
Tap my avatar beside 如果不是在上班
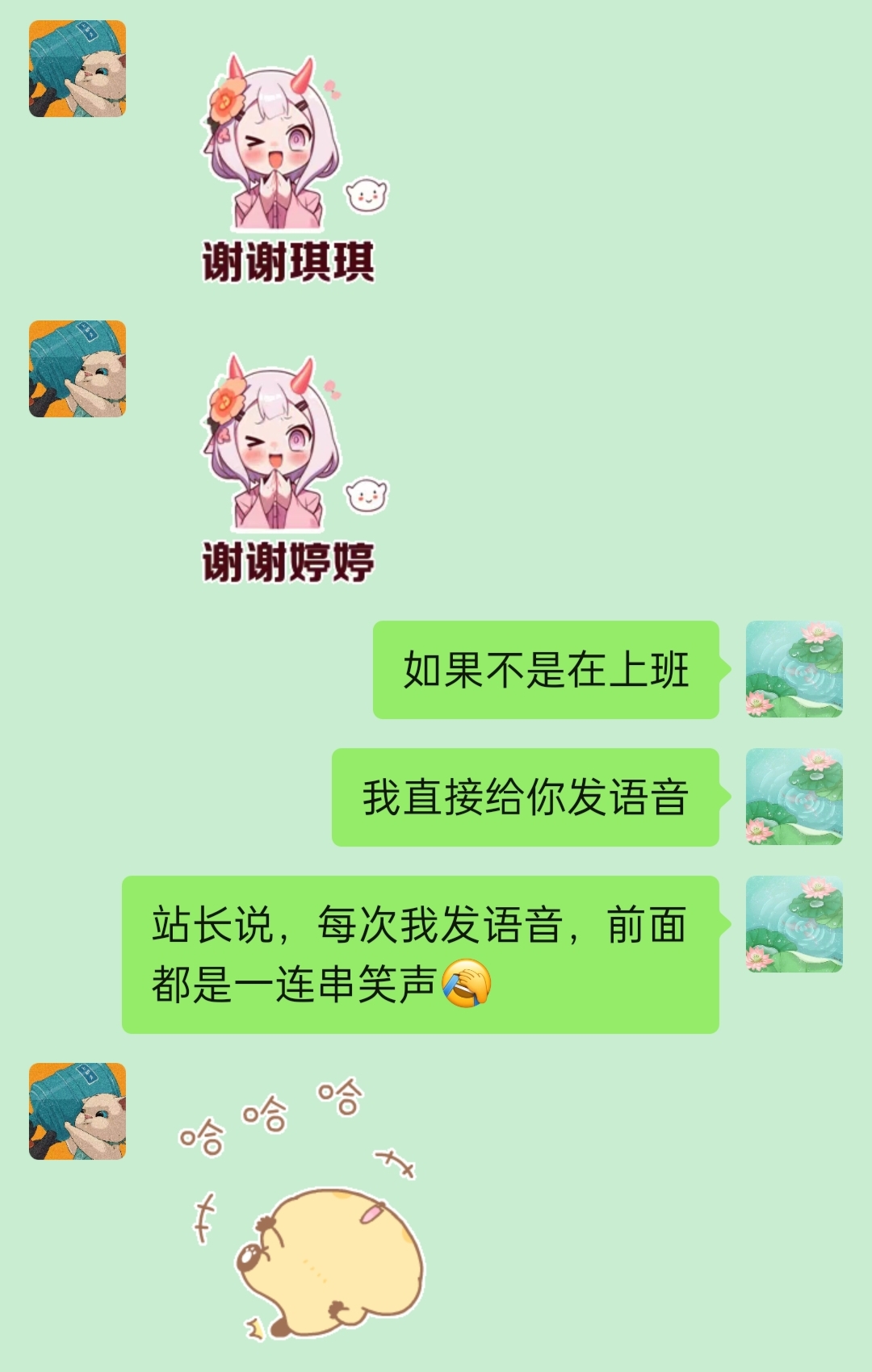[794, 669]
